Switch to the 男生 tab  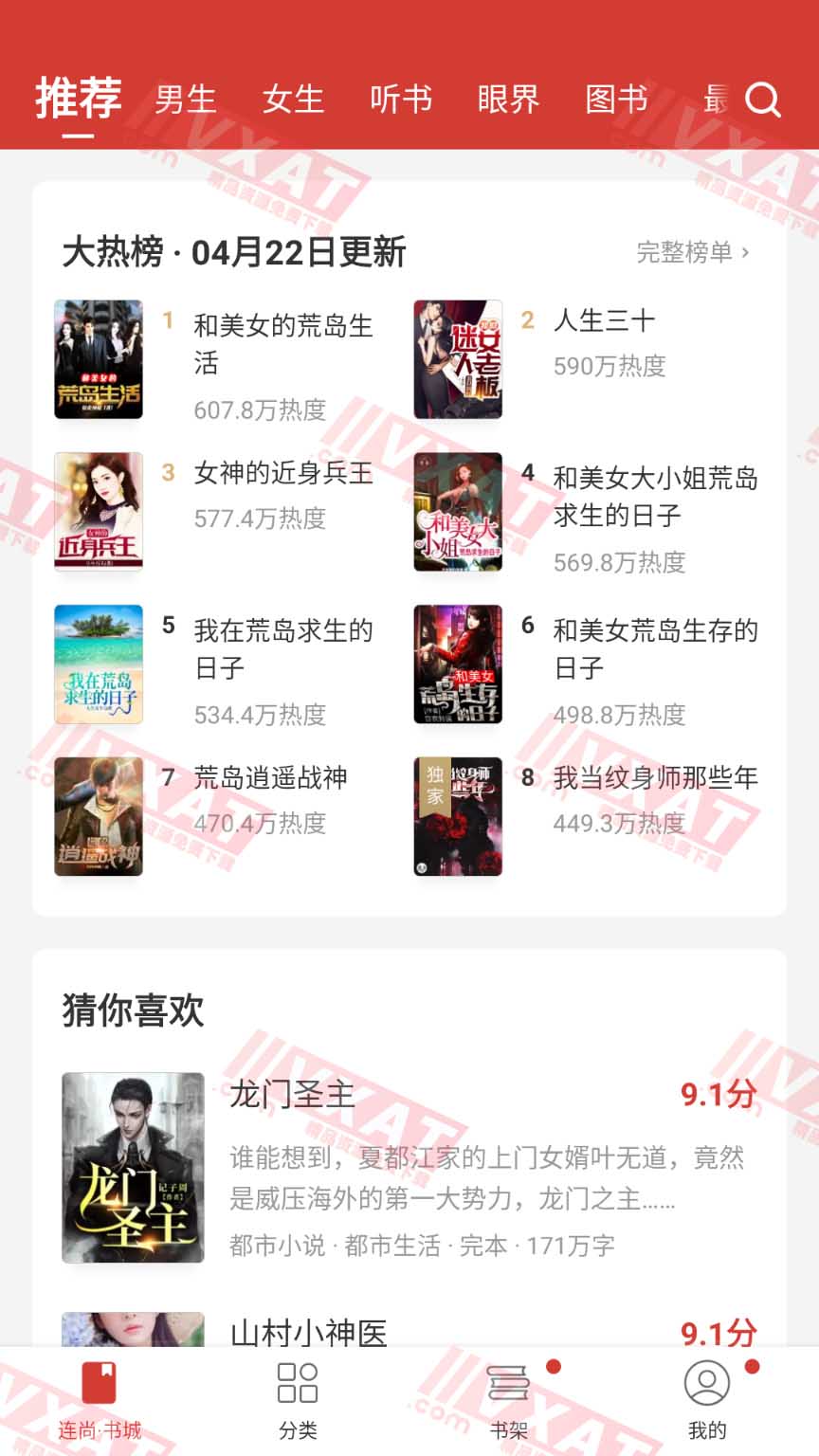point(186,99)
